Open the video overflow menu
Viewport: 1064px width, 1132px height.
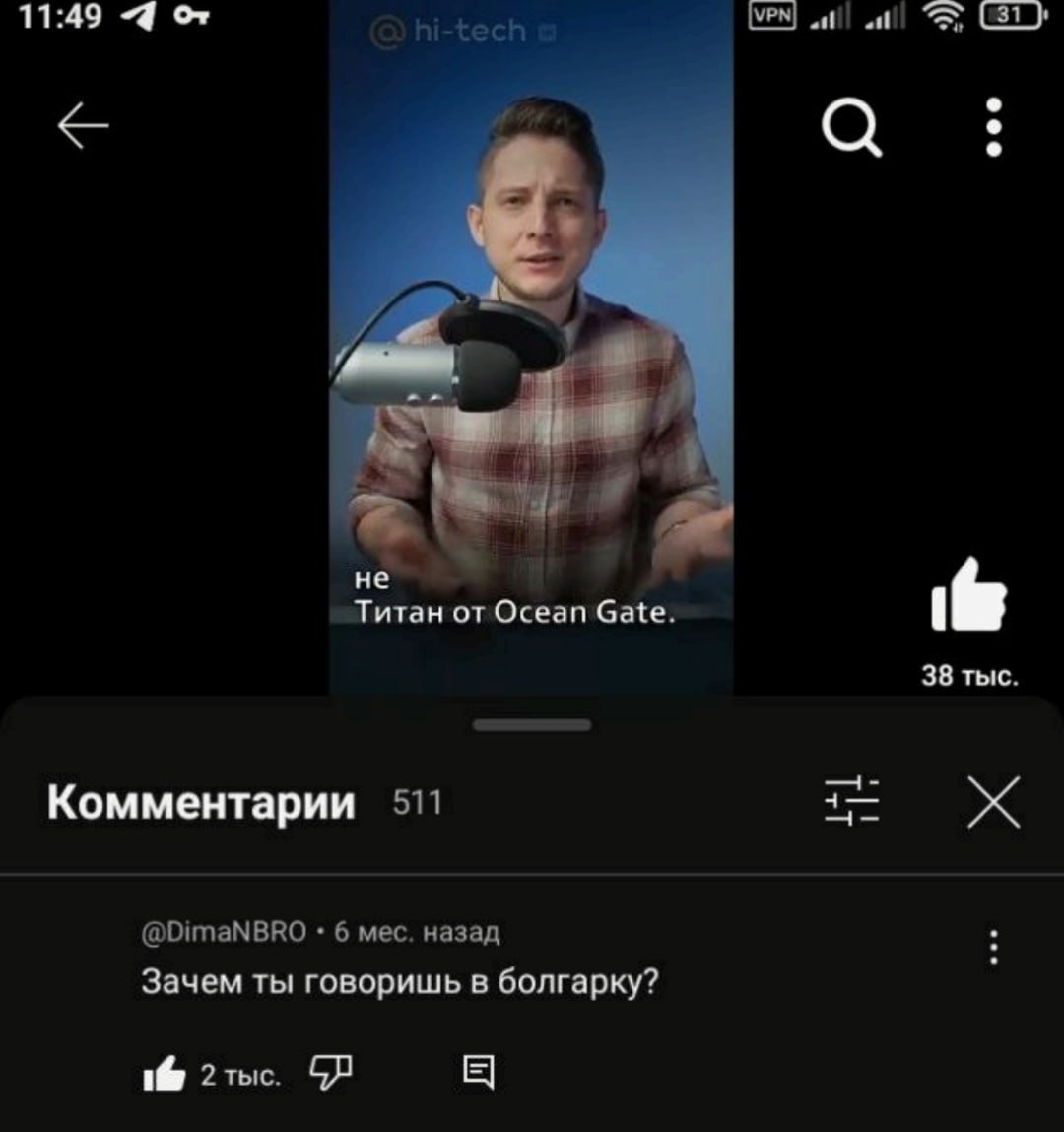[x=993, y=127]
